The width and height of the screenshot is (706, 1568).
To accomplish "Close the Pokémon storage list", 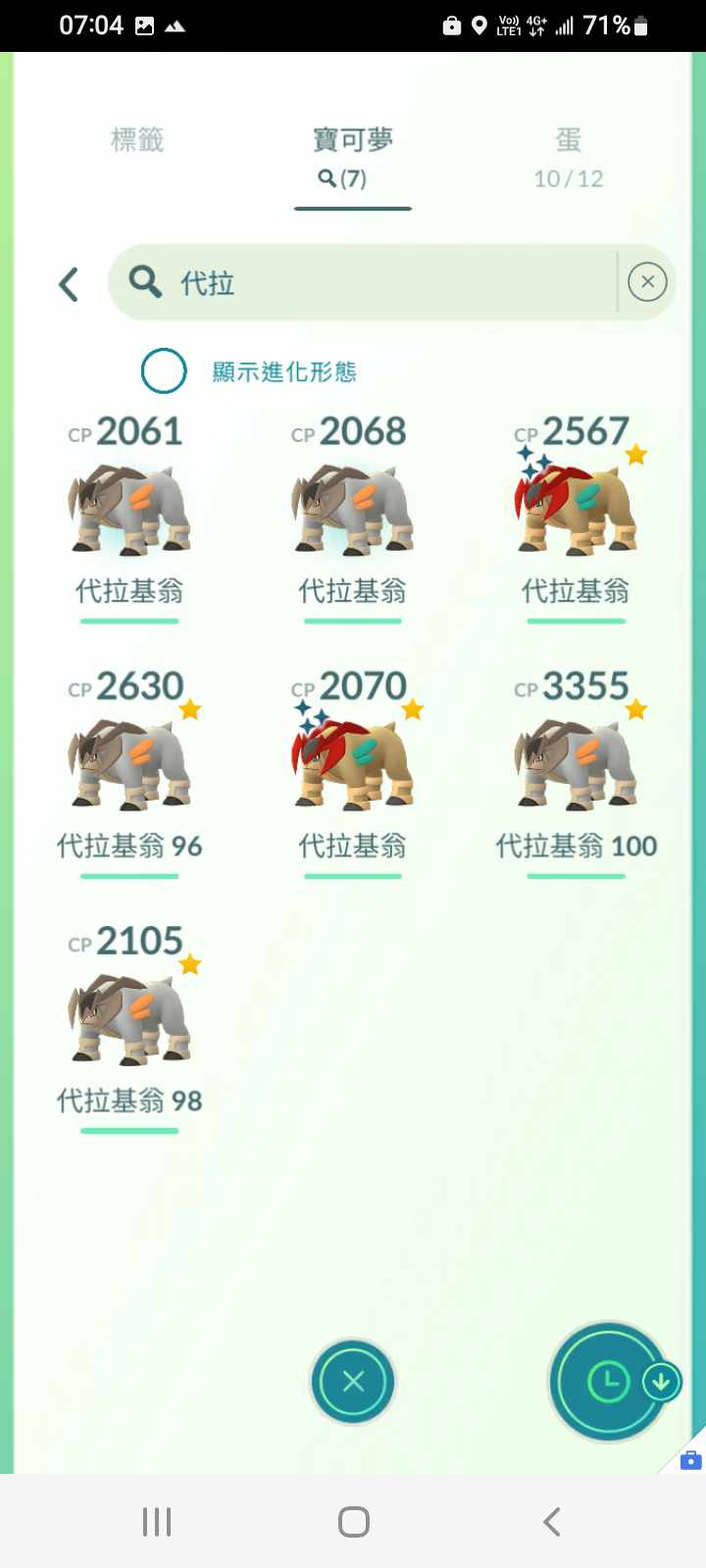I will click(x=353, y=1382).
